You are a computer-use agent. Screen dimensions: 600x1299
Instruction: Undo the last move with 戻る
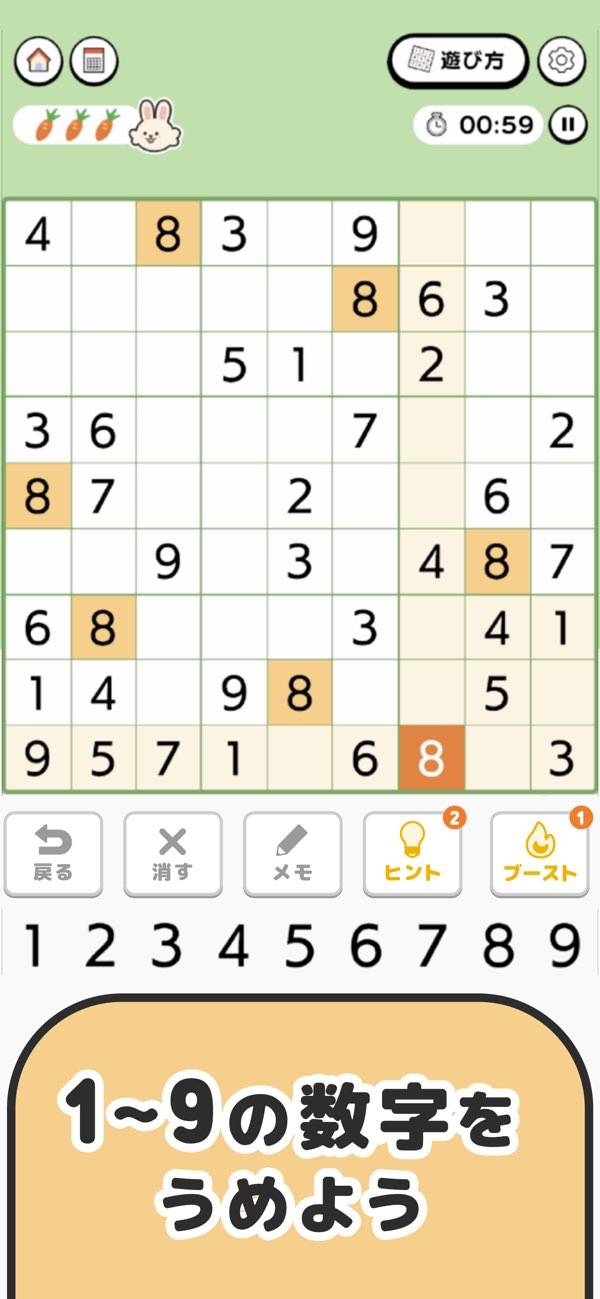point(53,854)
